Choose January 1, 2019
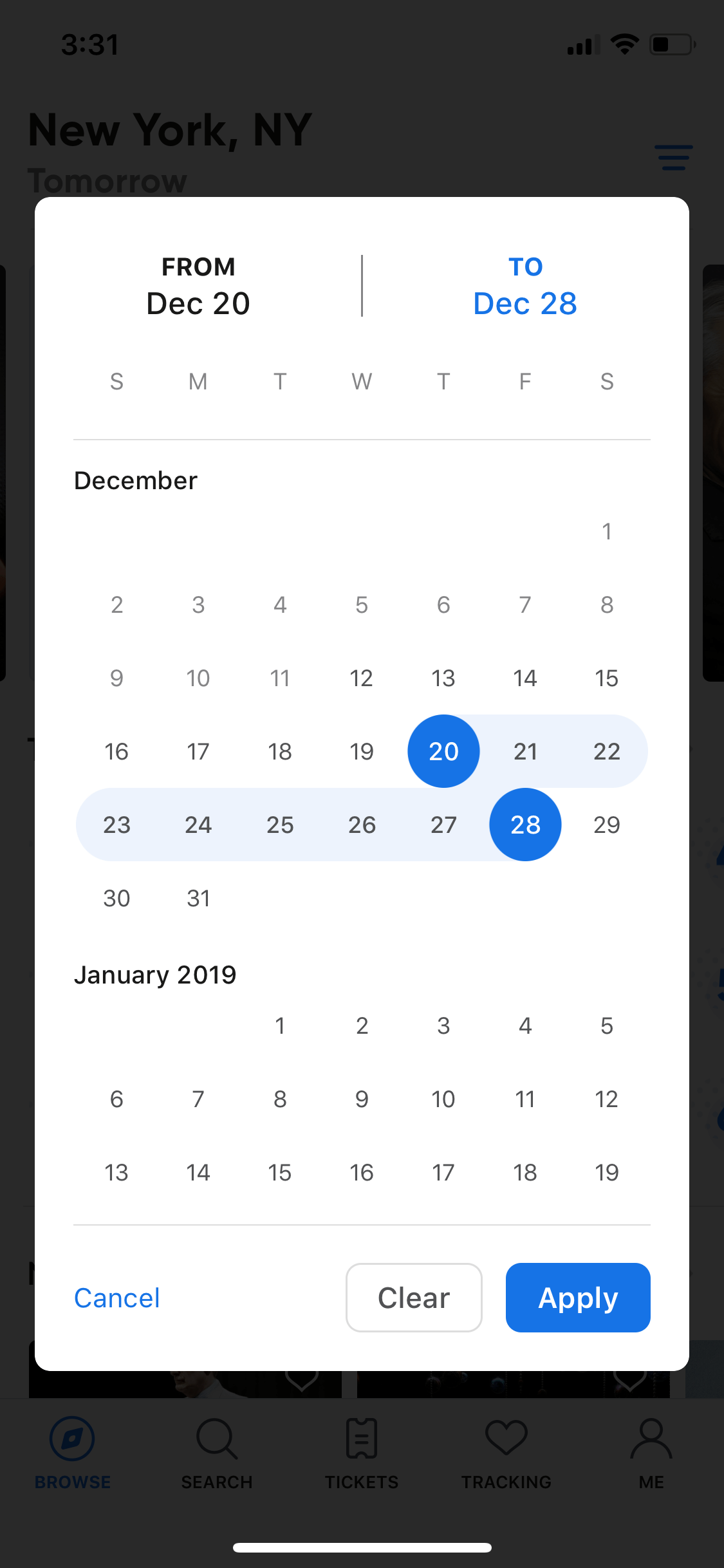Screen dimensions: 724x1568 tap(280, 1025)
